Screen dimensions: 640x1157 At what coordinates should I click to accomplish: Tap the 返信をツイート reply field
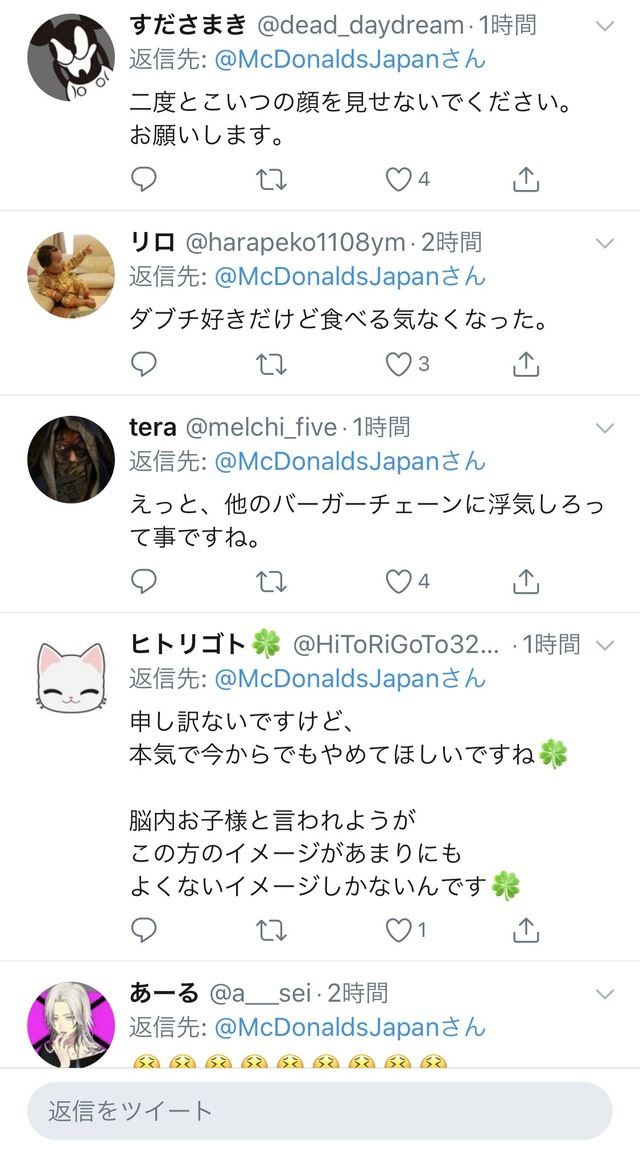320,1111
